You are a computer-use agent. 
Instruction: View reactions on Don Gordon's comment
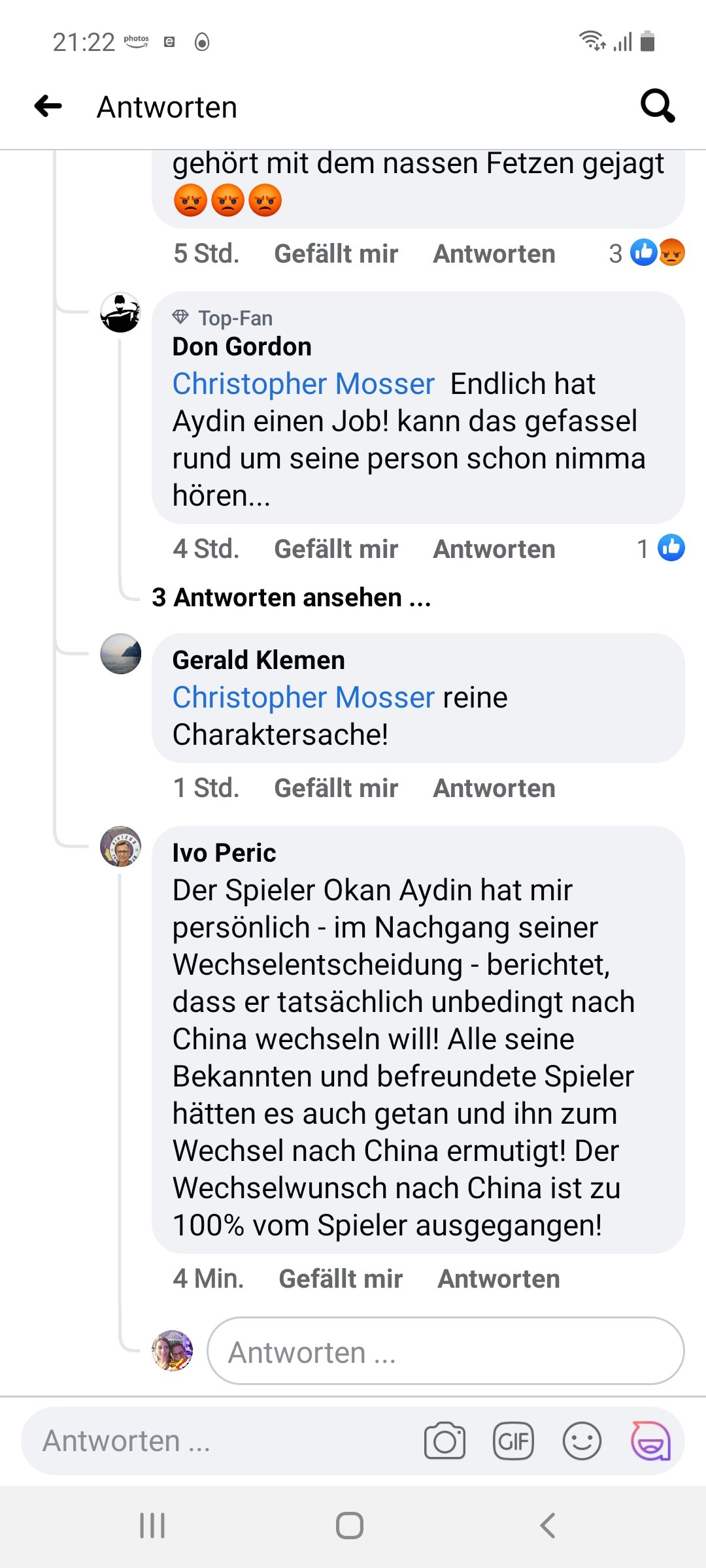pos(661,548)
